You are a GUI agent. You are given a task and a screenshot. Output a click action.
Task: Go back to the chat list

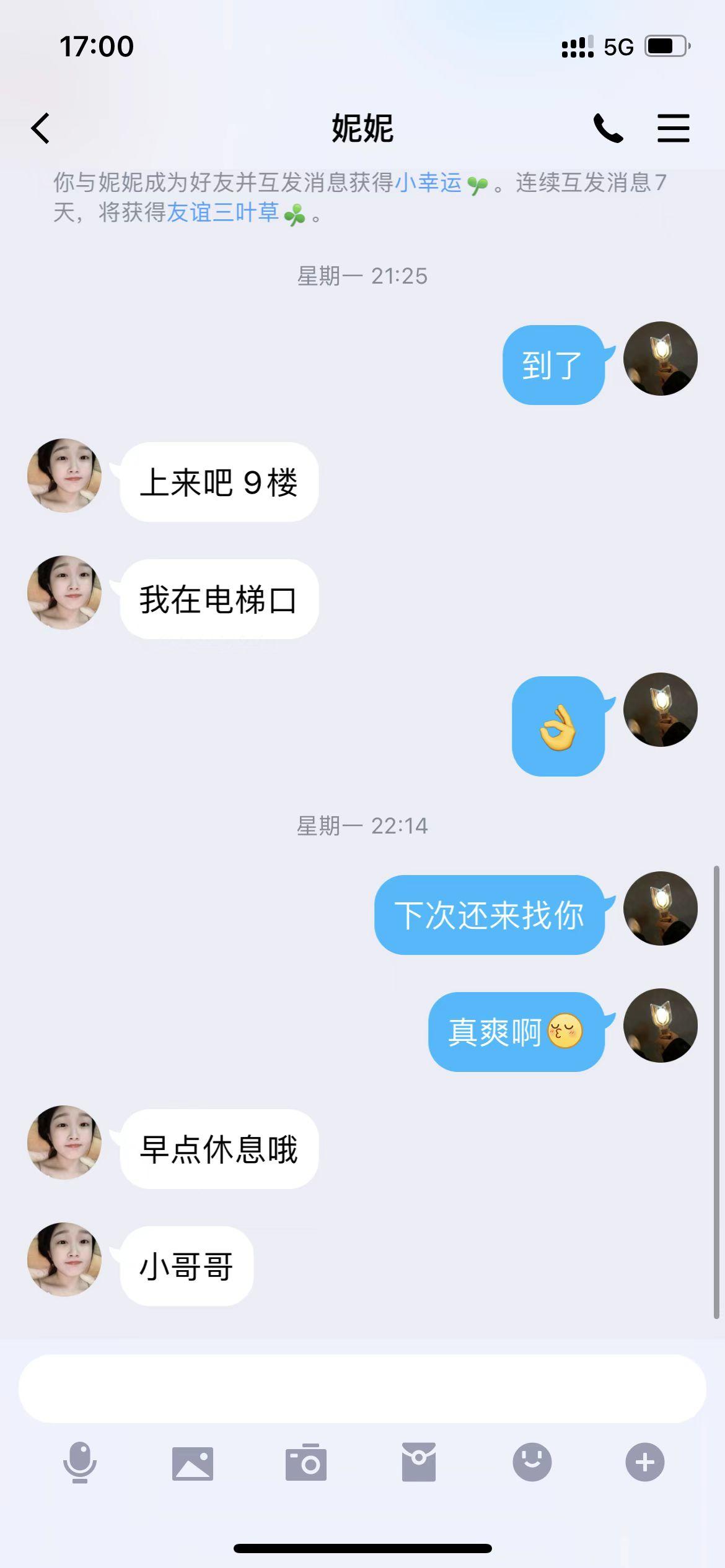tap(41, 128)
